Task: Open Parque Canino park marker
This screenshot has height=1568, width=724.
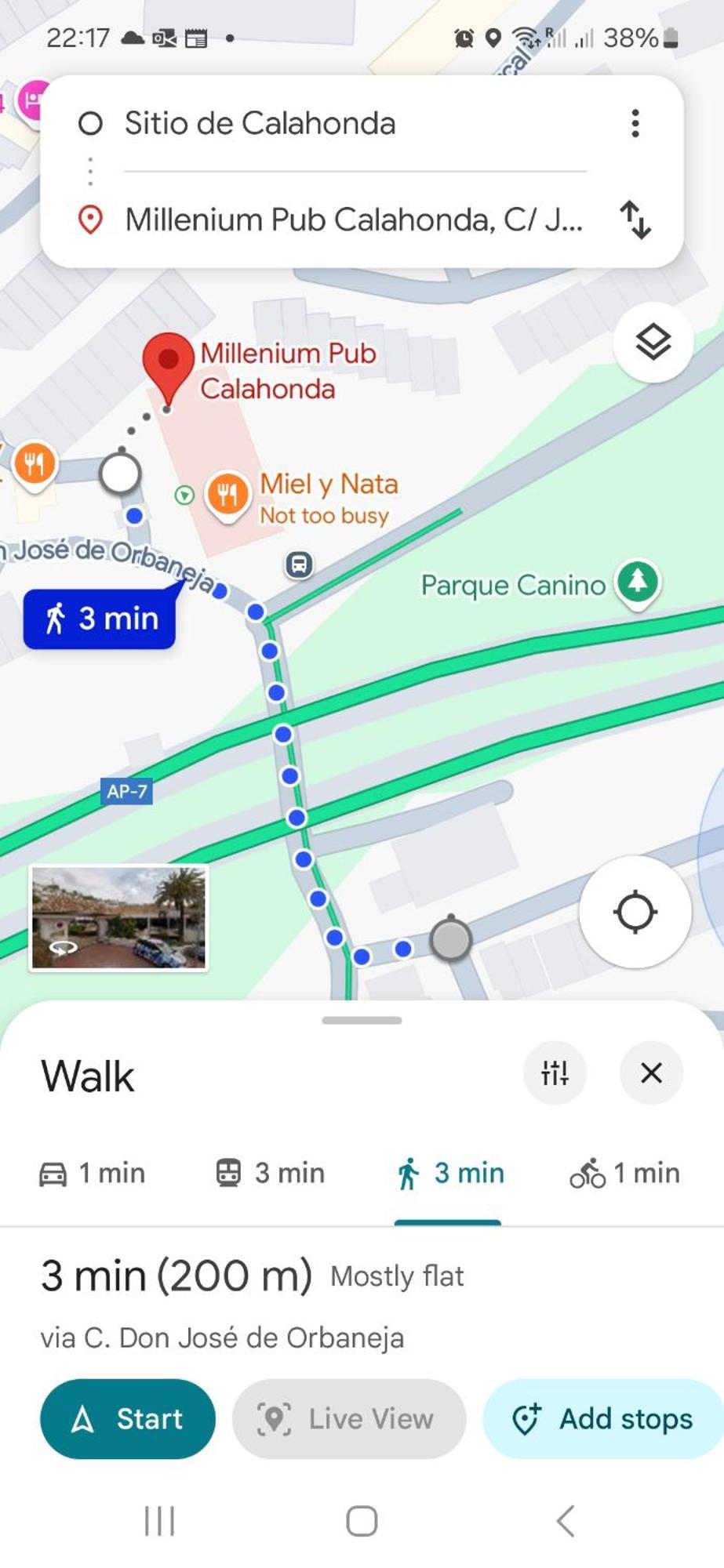Action: (638, 582)
